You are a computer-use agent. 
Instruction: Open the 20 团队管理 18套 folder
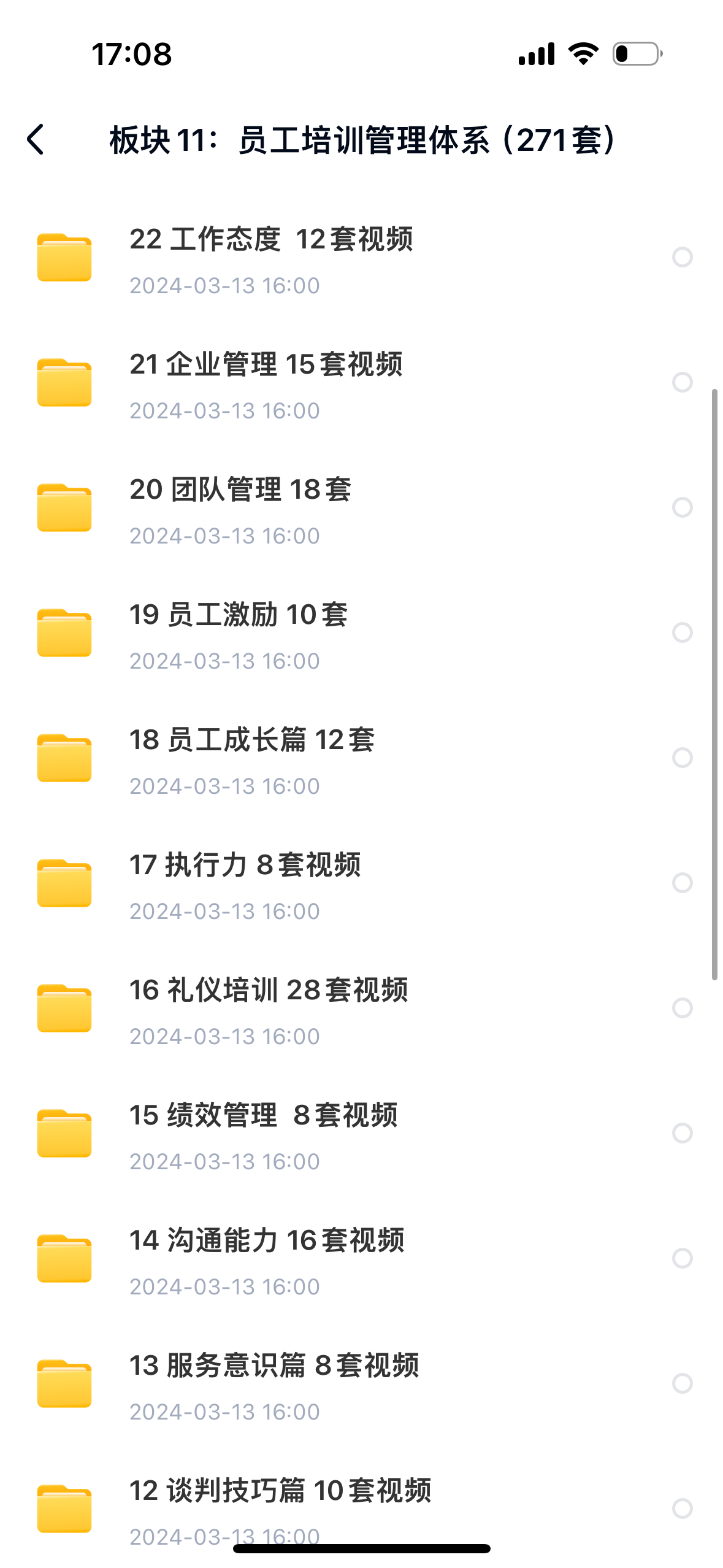(x=240, y=490)
